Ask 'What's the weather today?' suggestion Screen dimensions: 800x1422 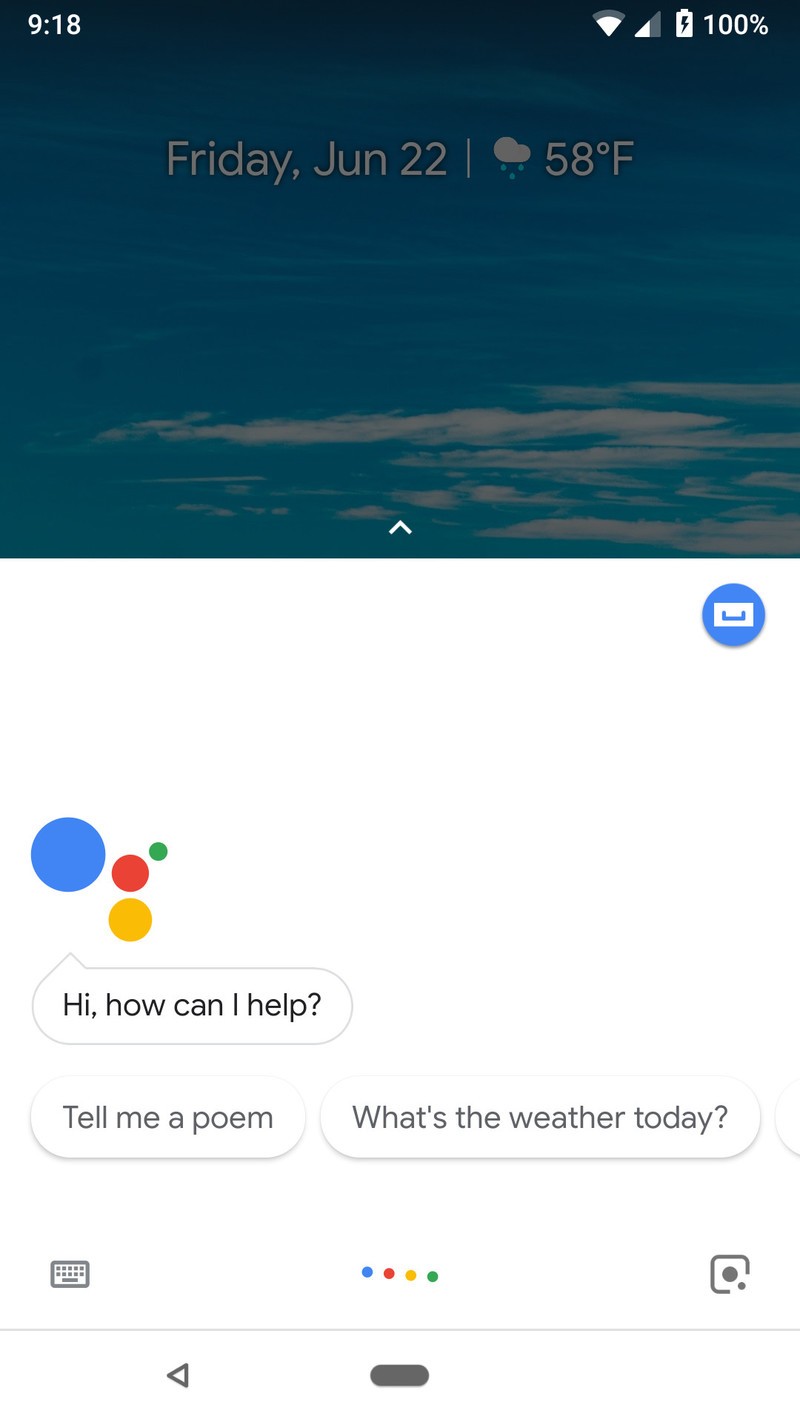point(540,1117)
